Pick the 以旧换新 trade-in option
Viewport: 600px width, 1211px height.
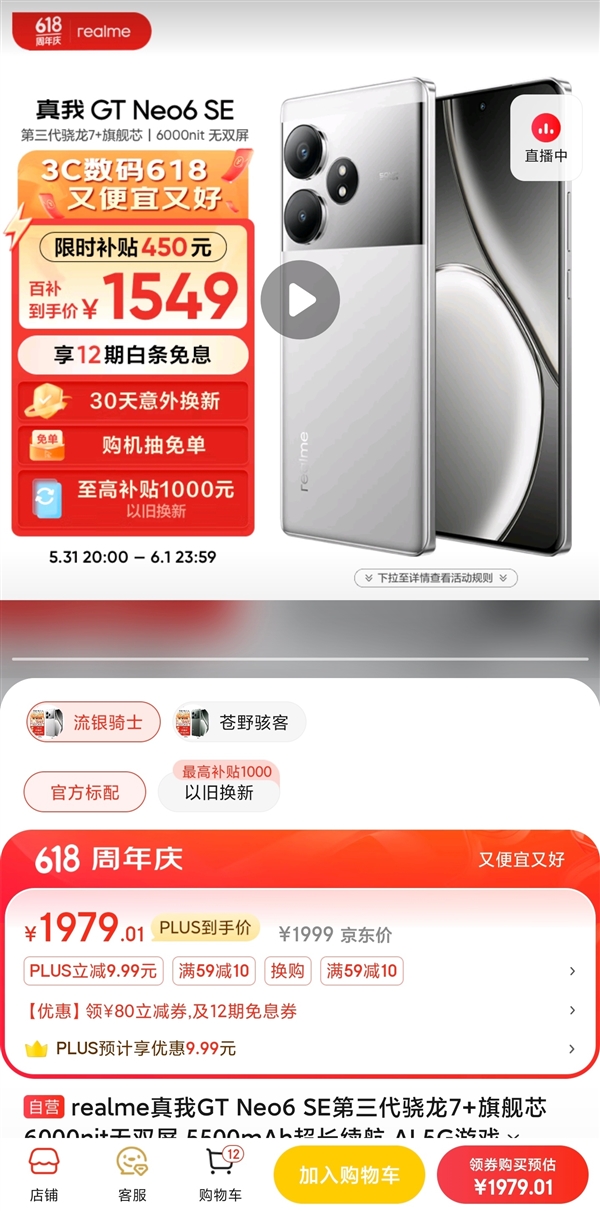click(x=219, y=792)
